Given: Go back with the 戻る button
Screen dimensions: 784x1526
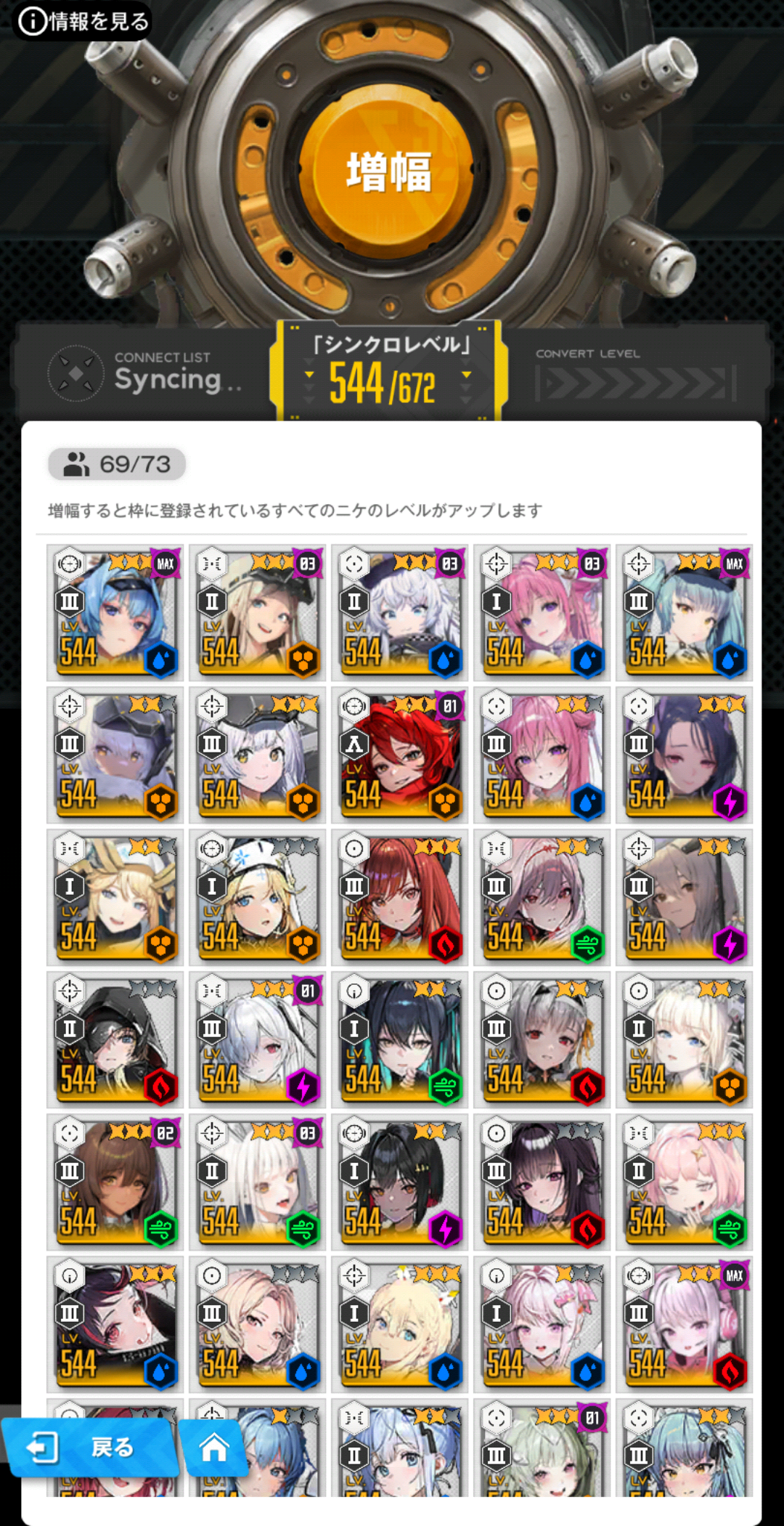Looking at the screenshot, I should pyautogui.click(x=89, y=1448).
